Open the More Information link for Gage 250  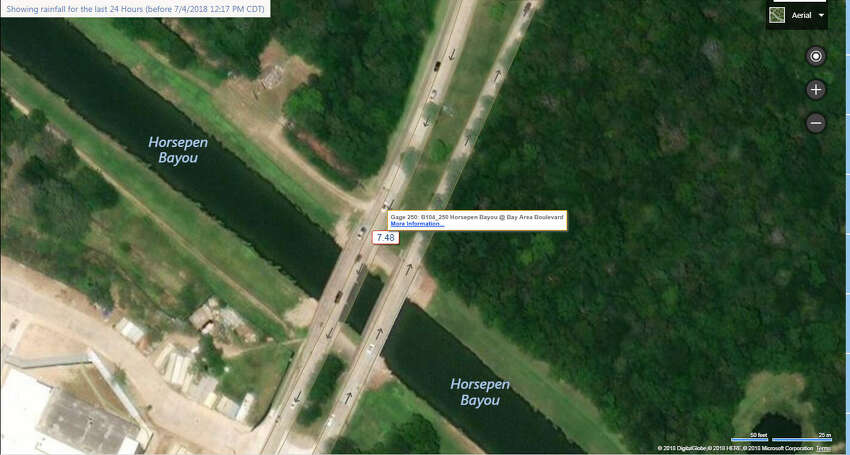tap(417, 224)
